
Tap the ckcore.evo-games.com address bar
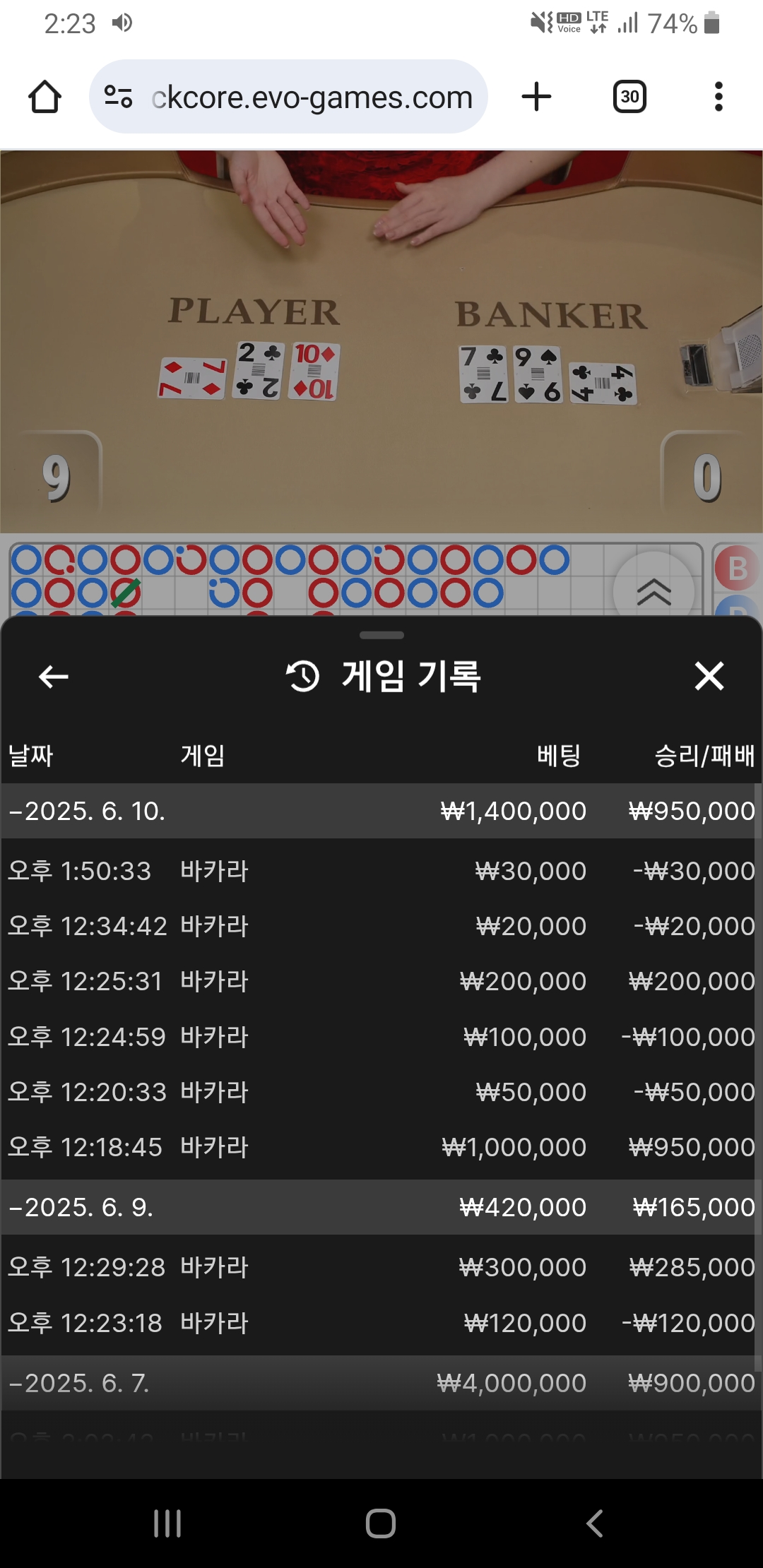(311, 97)
